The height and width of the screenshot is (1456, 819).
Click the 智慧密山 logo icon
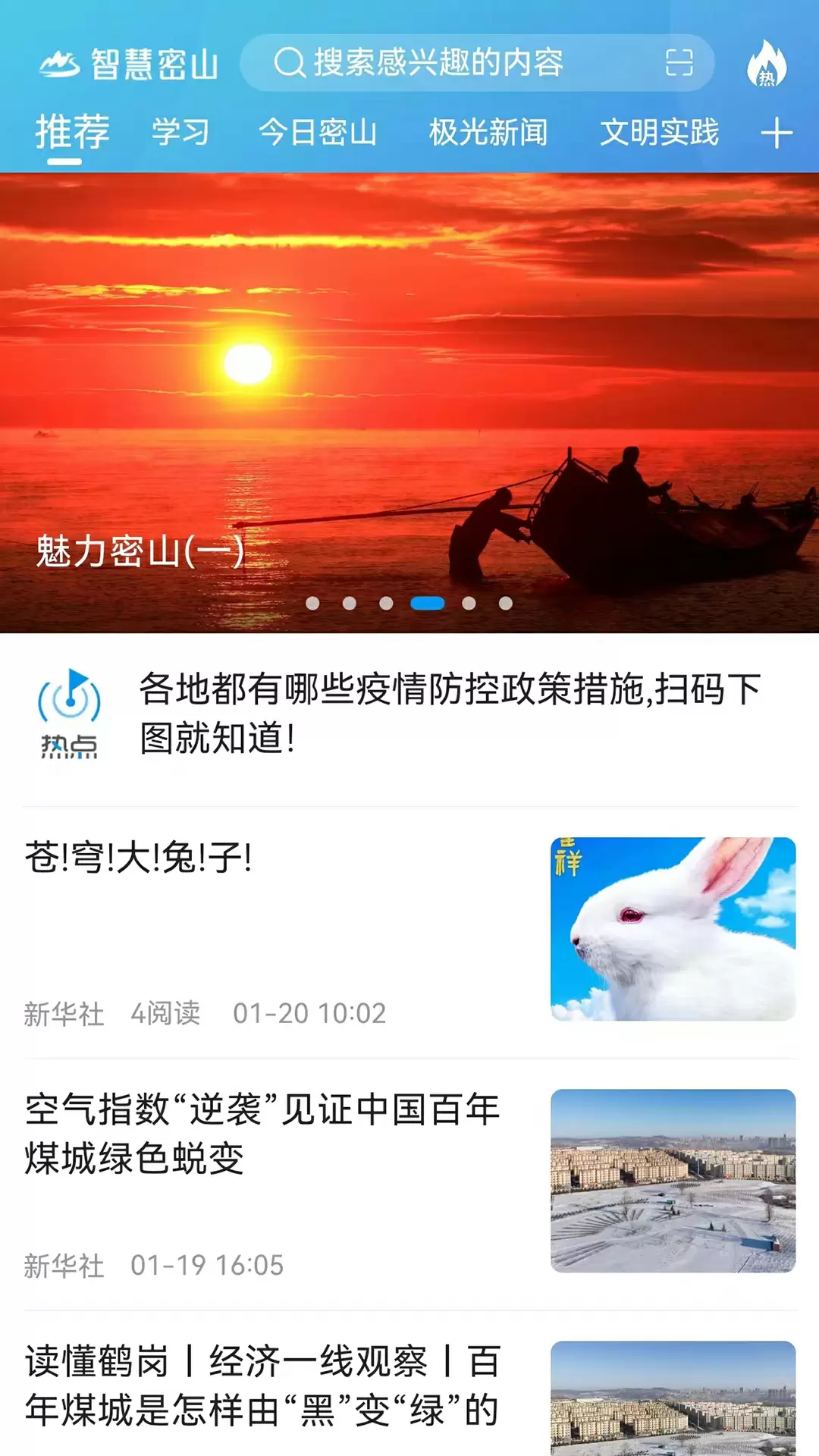click(59, 64)
